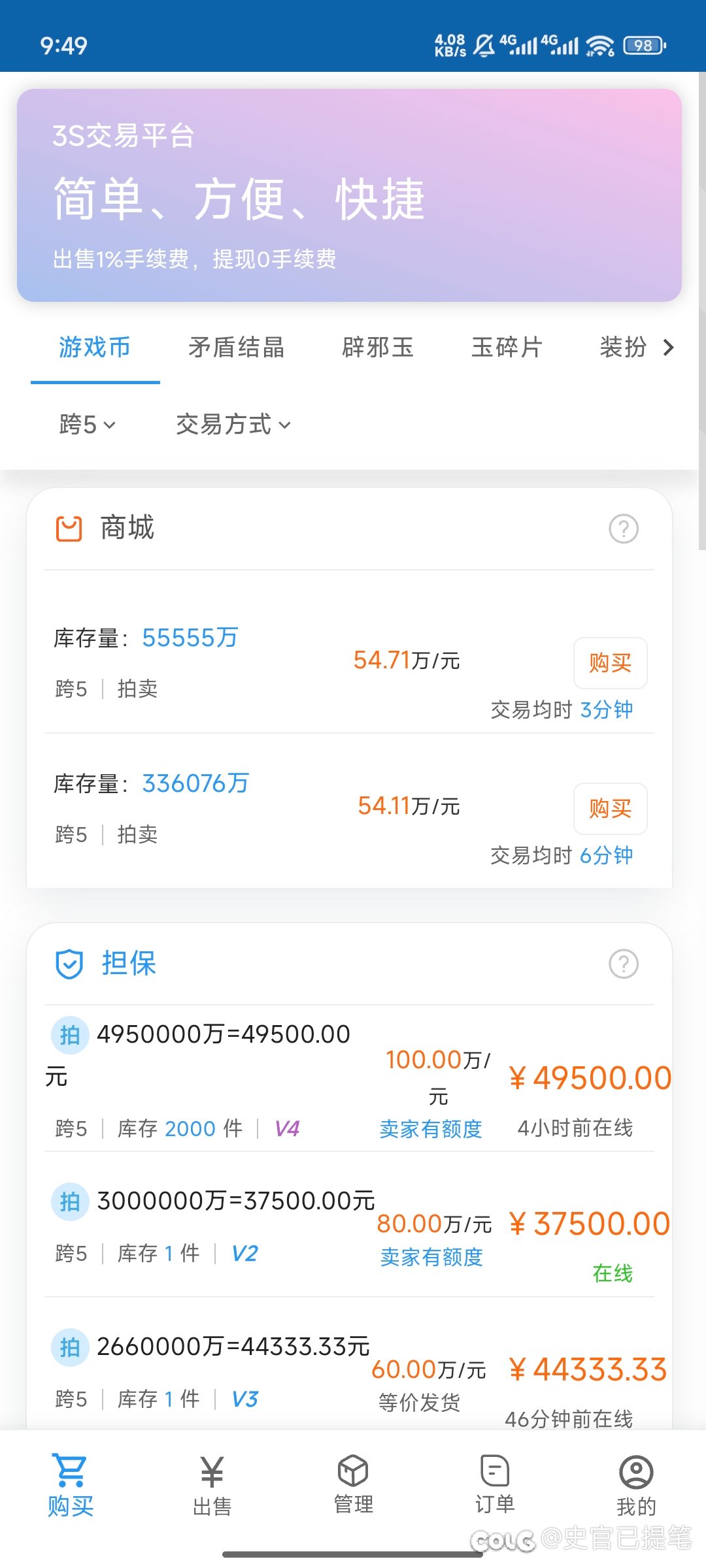
Task: Open help icon in the 商城 section
Action: click(x=624, y=529)
